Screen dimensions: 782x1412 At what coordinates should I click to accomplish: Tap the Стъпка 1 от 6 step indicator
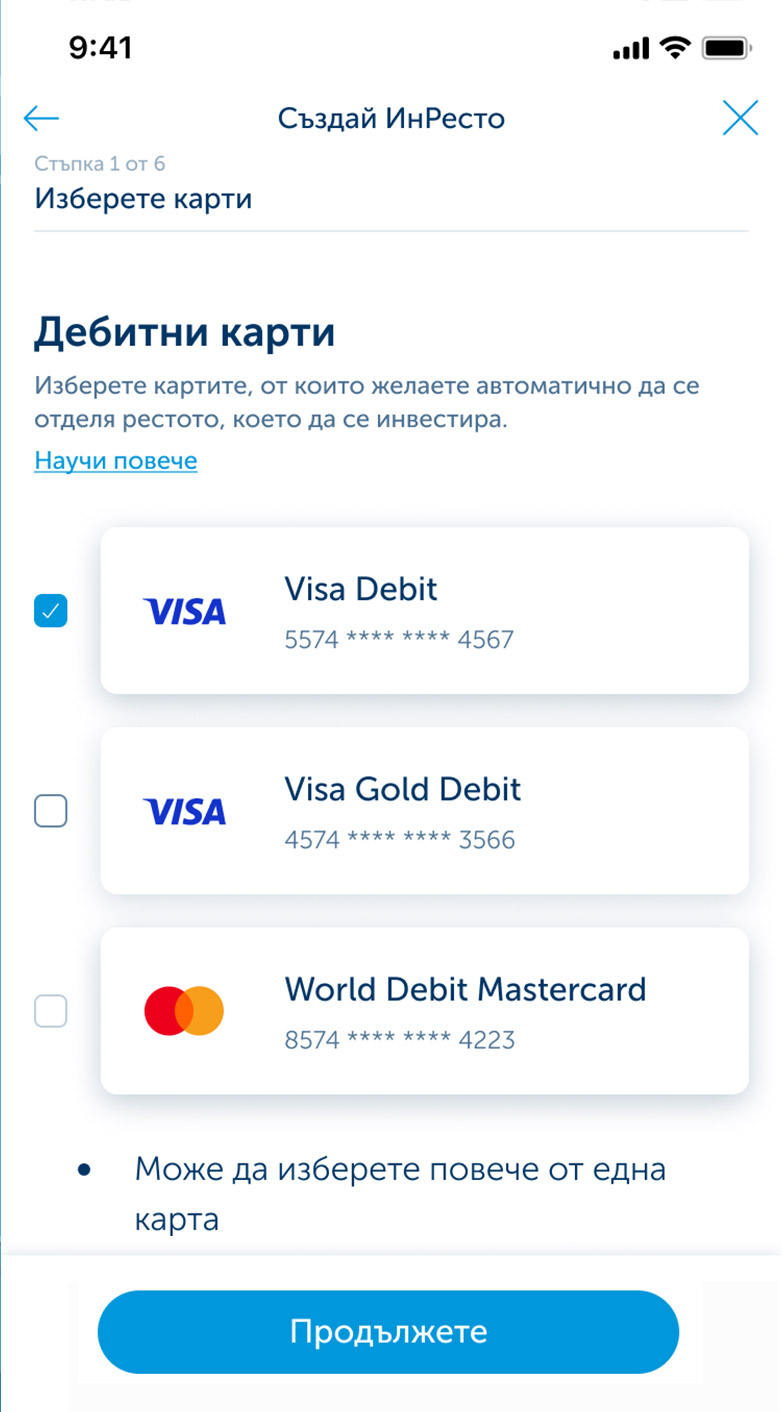coord(100,163)
